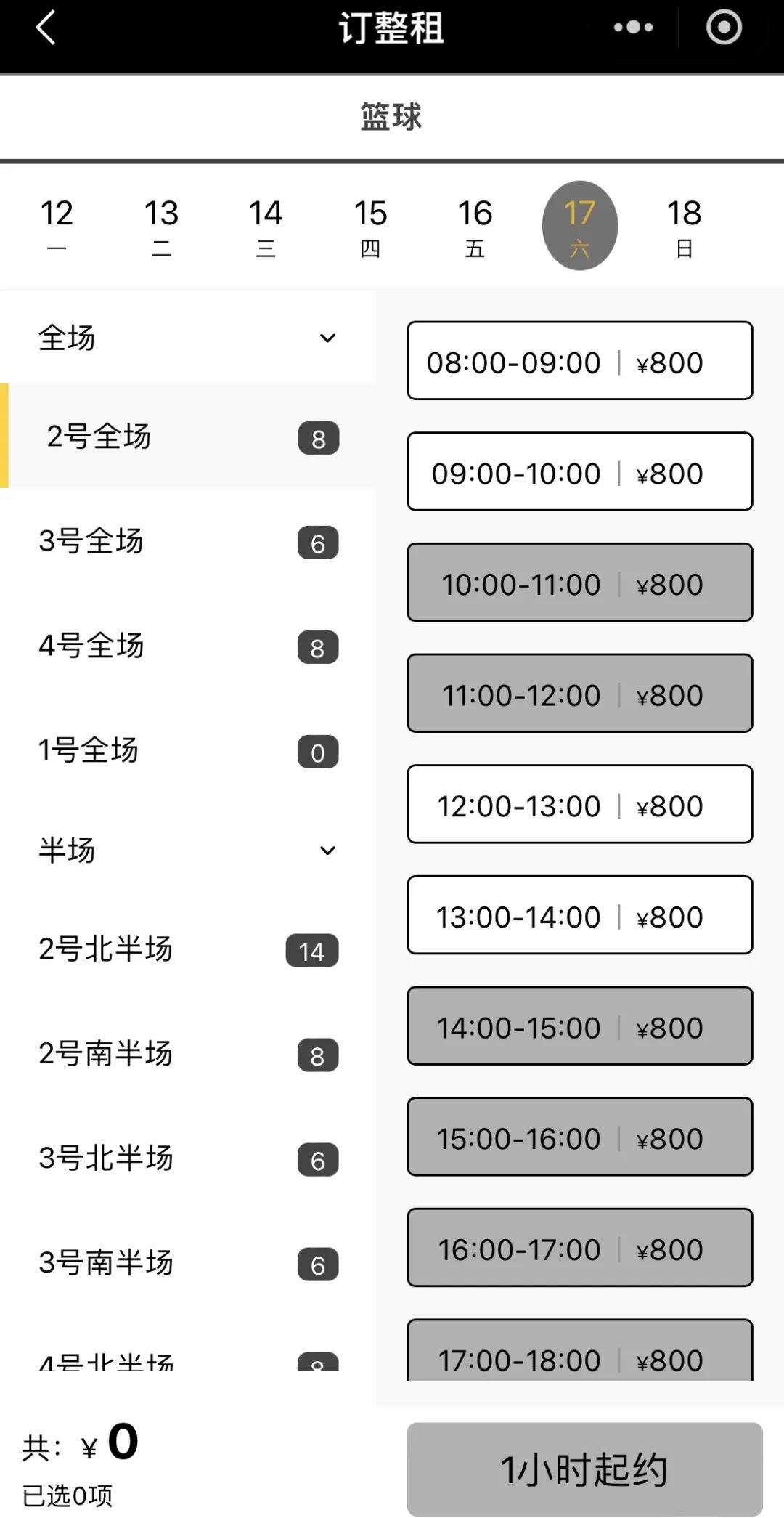The width and height of the screenshot is (784, 1518).
Task: Close the mini program with the circle icon
Action: (x=724, y=28)
